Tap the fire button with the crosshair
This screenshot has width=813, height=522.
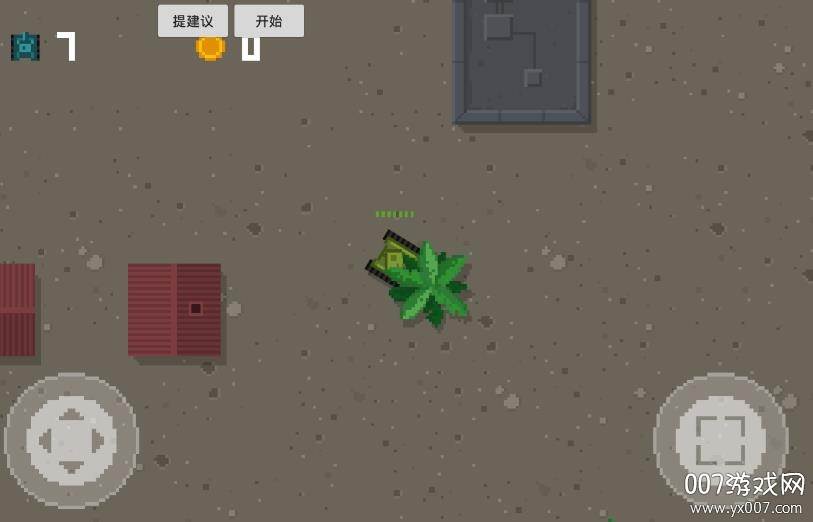coord(720,438)
